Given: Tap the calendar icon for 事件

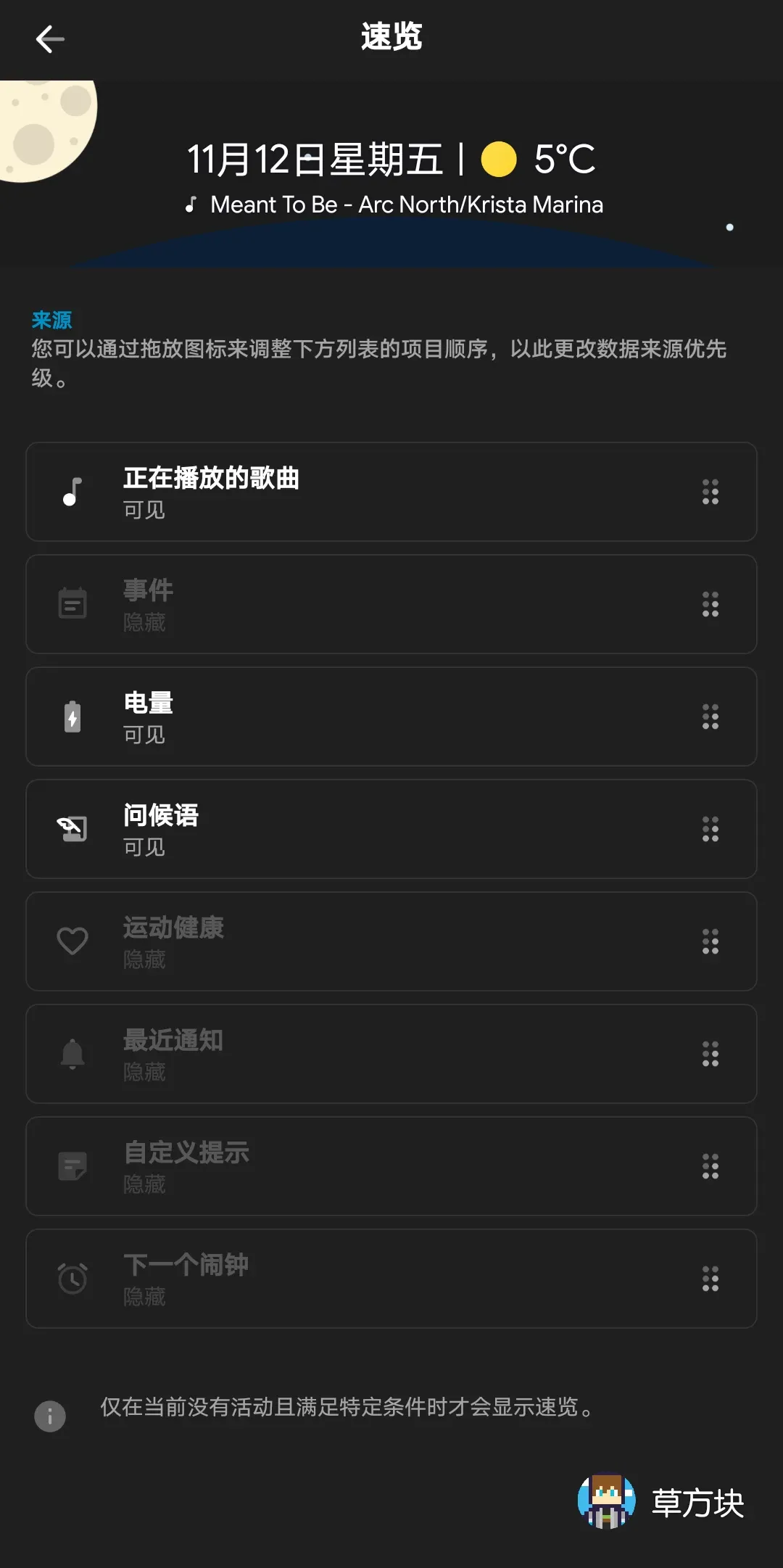Looking at the screenshot, I should [72, 604].
